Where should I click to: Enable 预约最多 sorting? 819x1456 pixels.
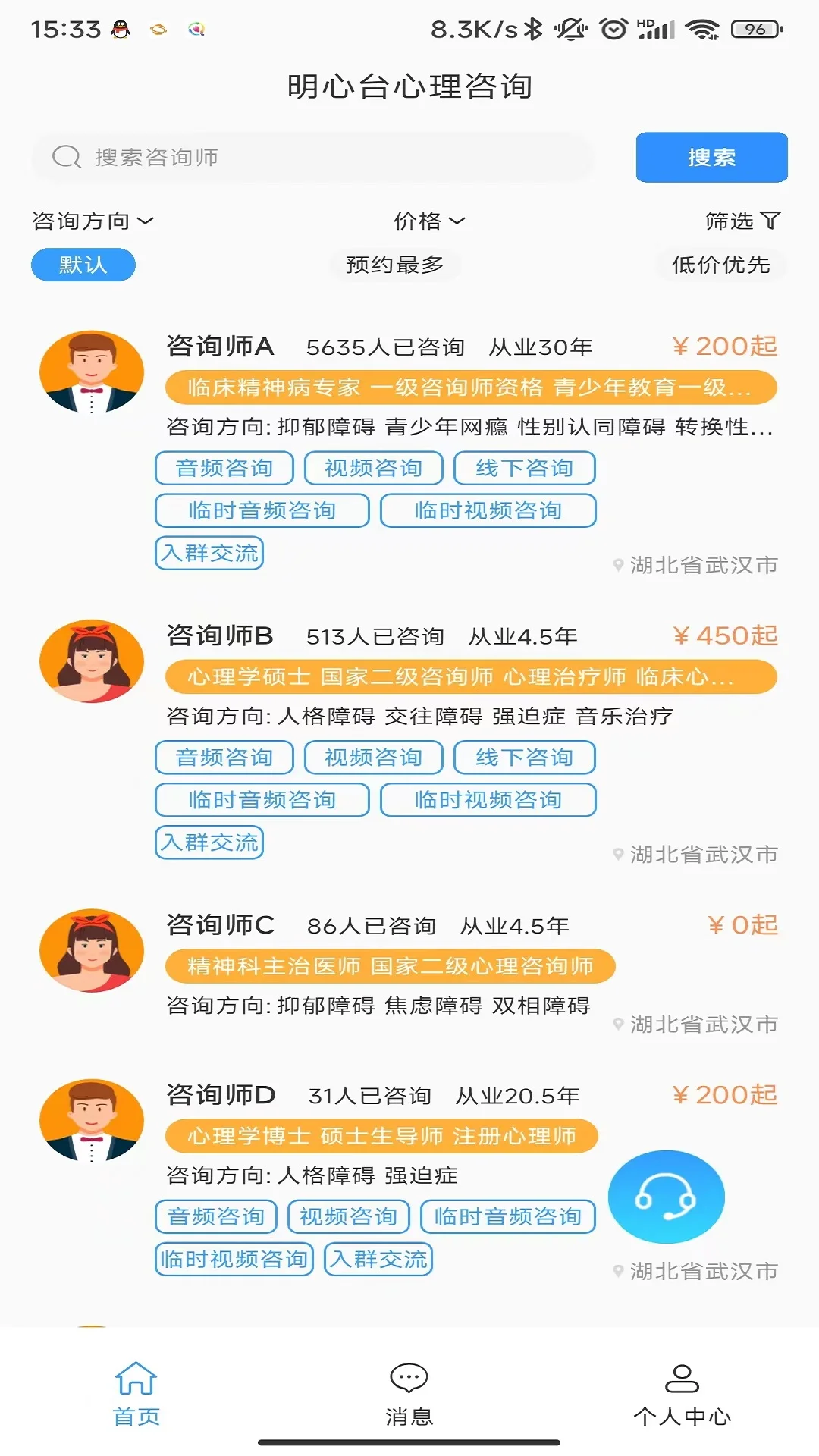(395, 265)
